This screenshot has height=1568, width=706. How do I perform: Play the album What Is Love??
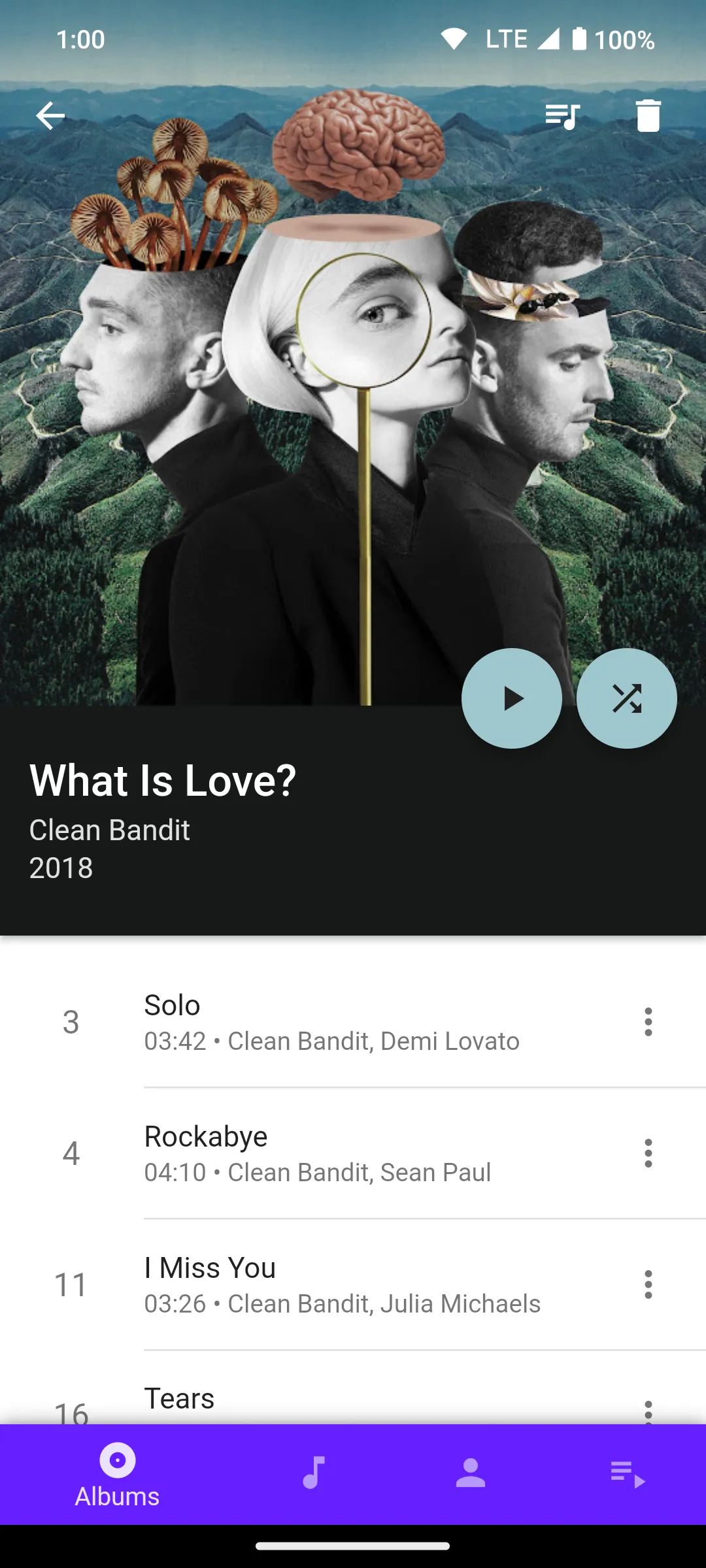coord(511,698)
